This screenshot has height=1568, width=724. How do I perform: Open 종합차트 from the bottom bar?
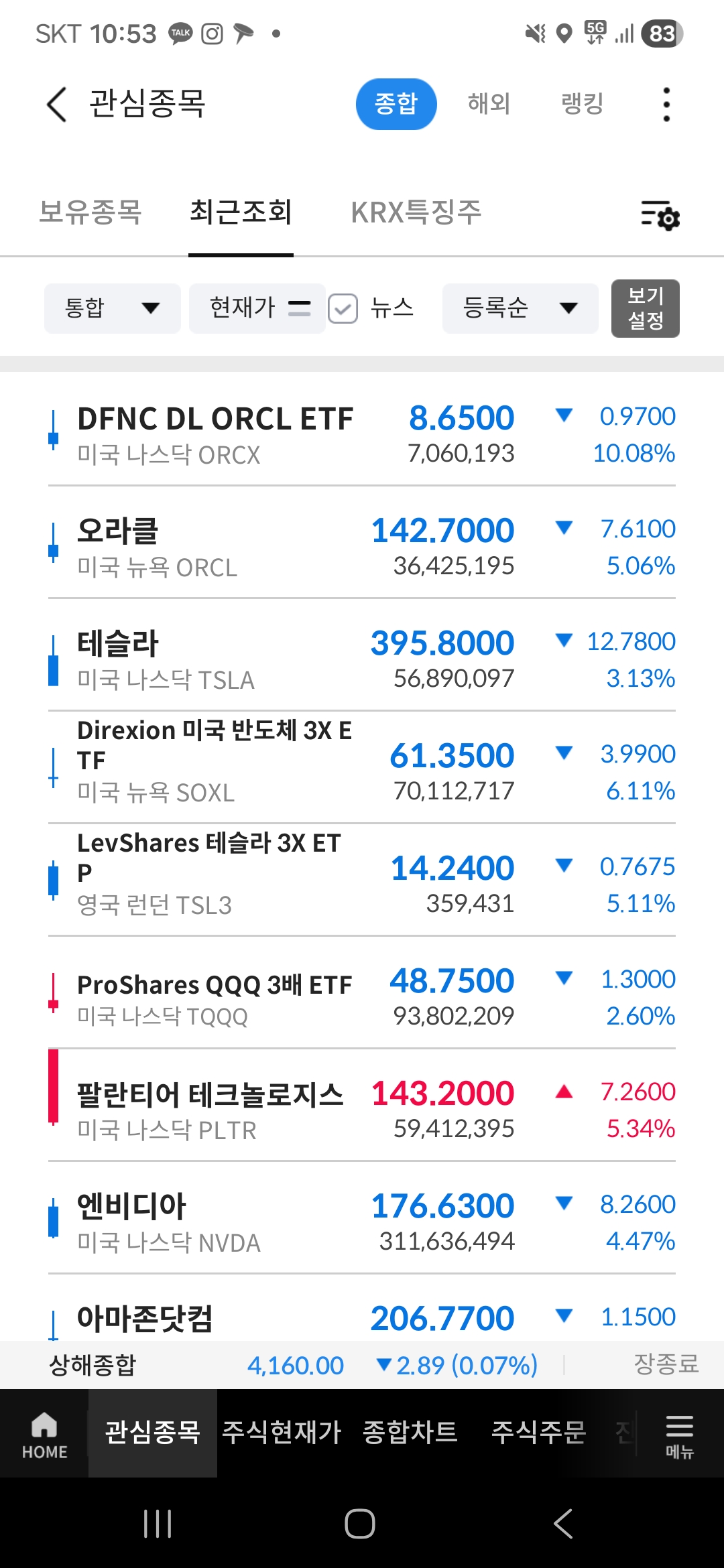click(410, 1433)
